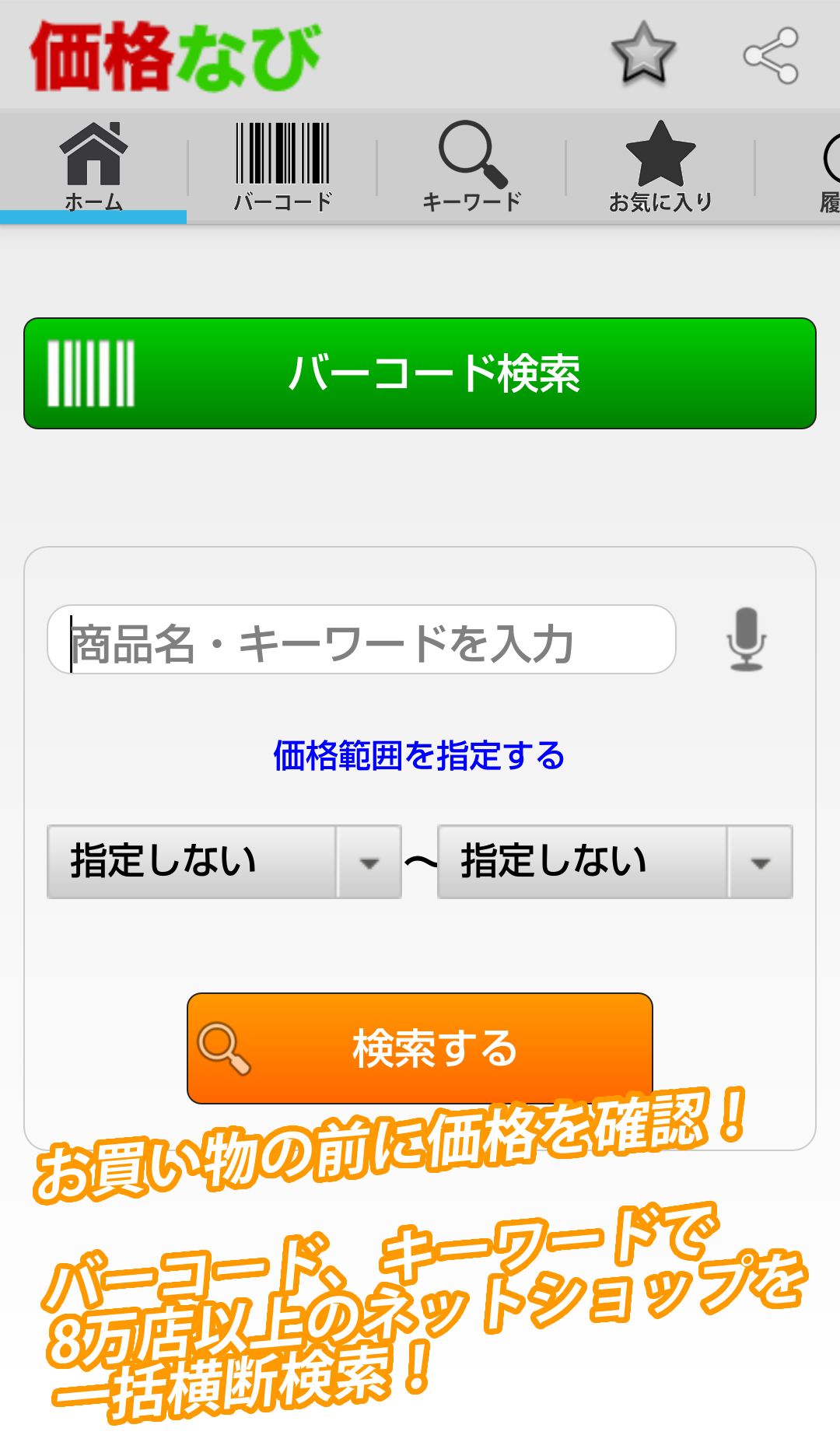Viewport: 840px width, 1435px height.
Task: Tap the star icon in the header
Action: pyautogui.click(x=643, y=54)
